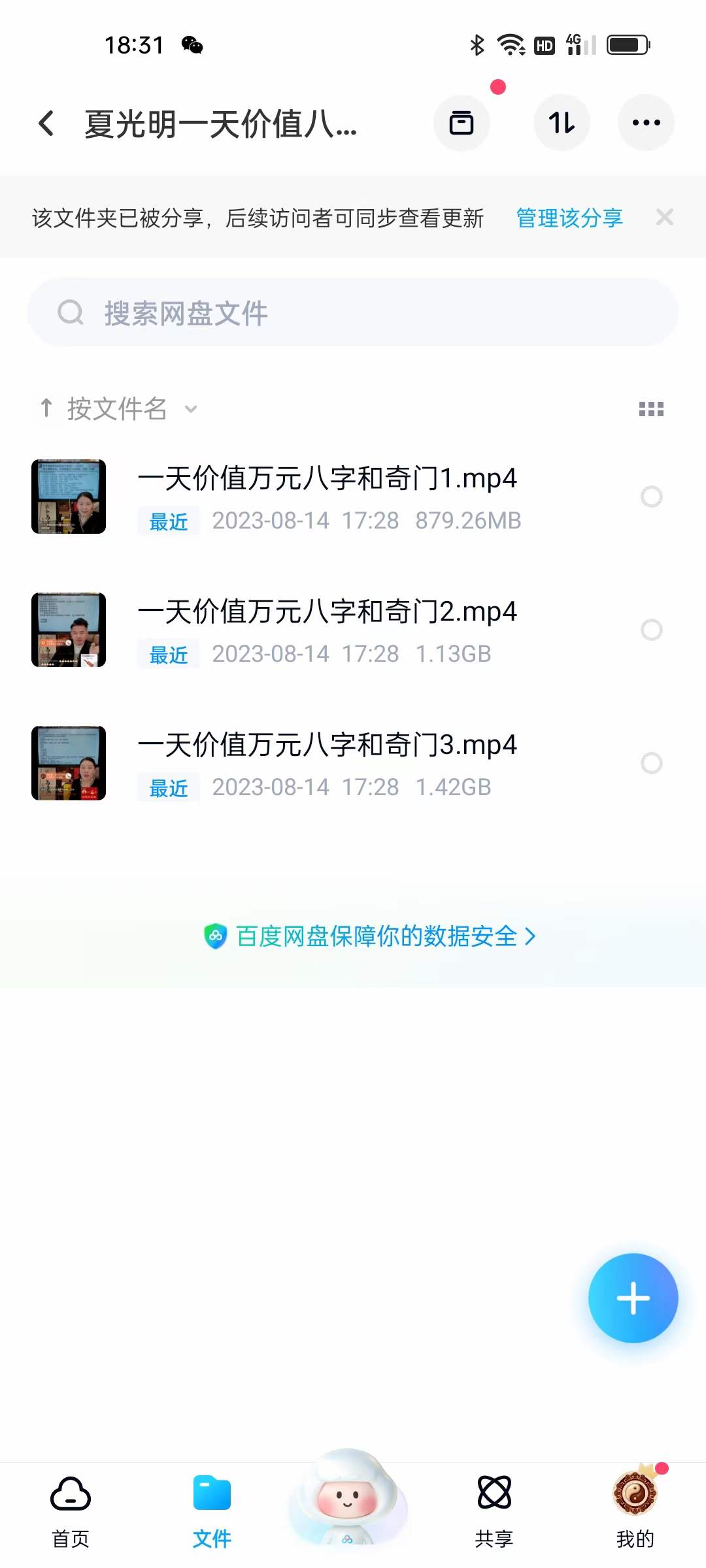The height and width of the screenshot is (1568, 706).
Task: Open the transfer list icon
Action: [562, 123]
